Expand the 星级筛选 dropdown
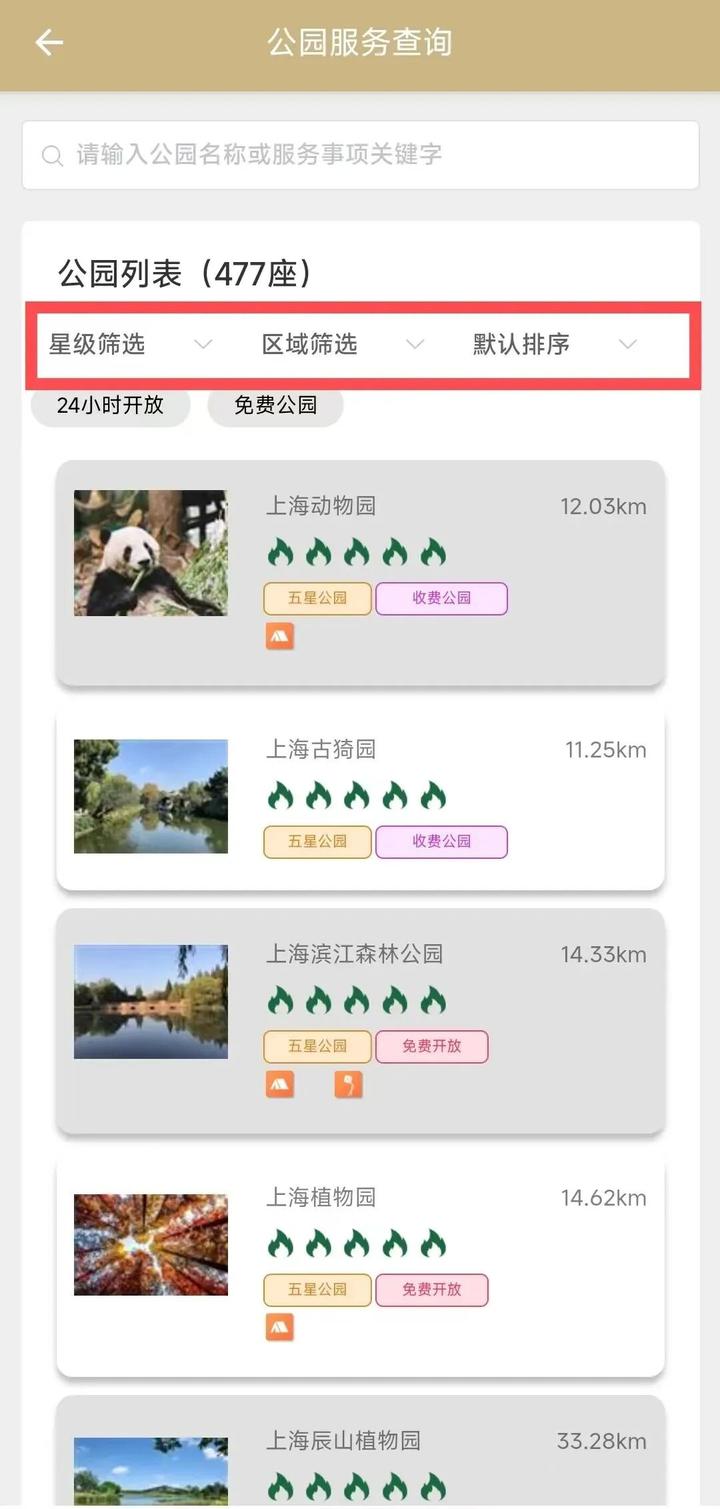Image resolution: width=720 pixels, height=1509 pixels. tap(130, 345)
